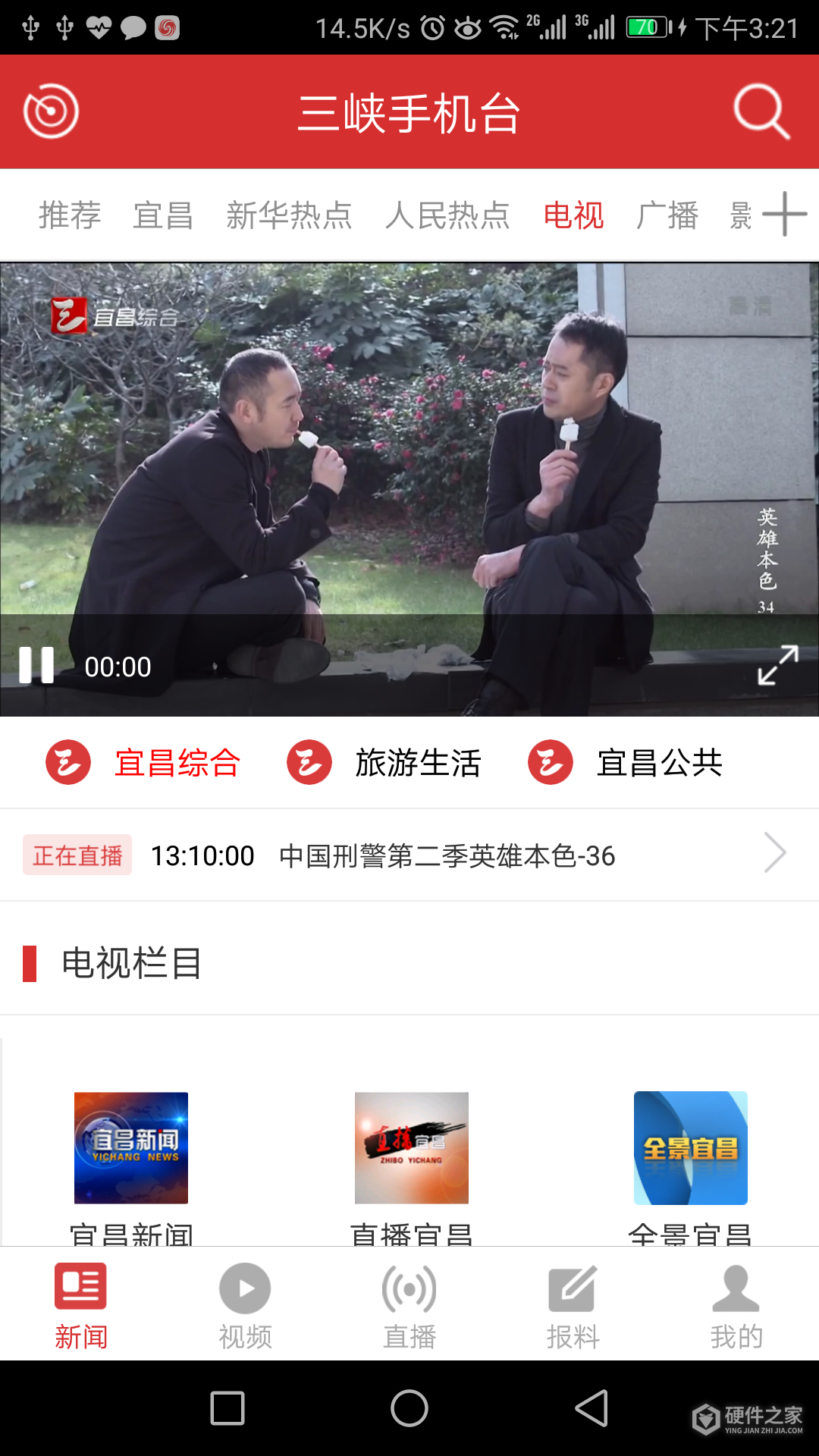Go to the 直播 bottom tab

pyautogui.click(x=409, y=1306)
